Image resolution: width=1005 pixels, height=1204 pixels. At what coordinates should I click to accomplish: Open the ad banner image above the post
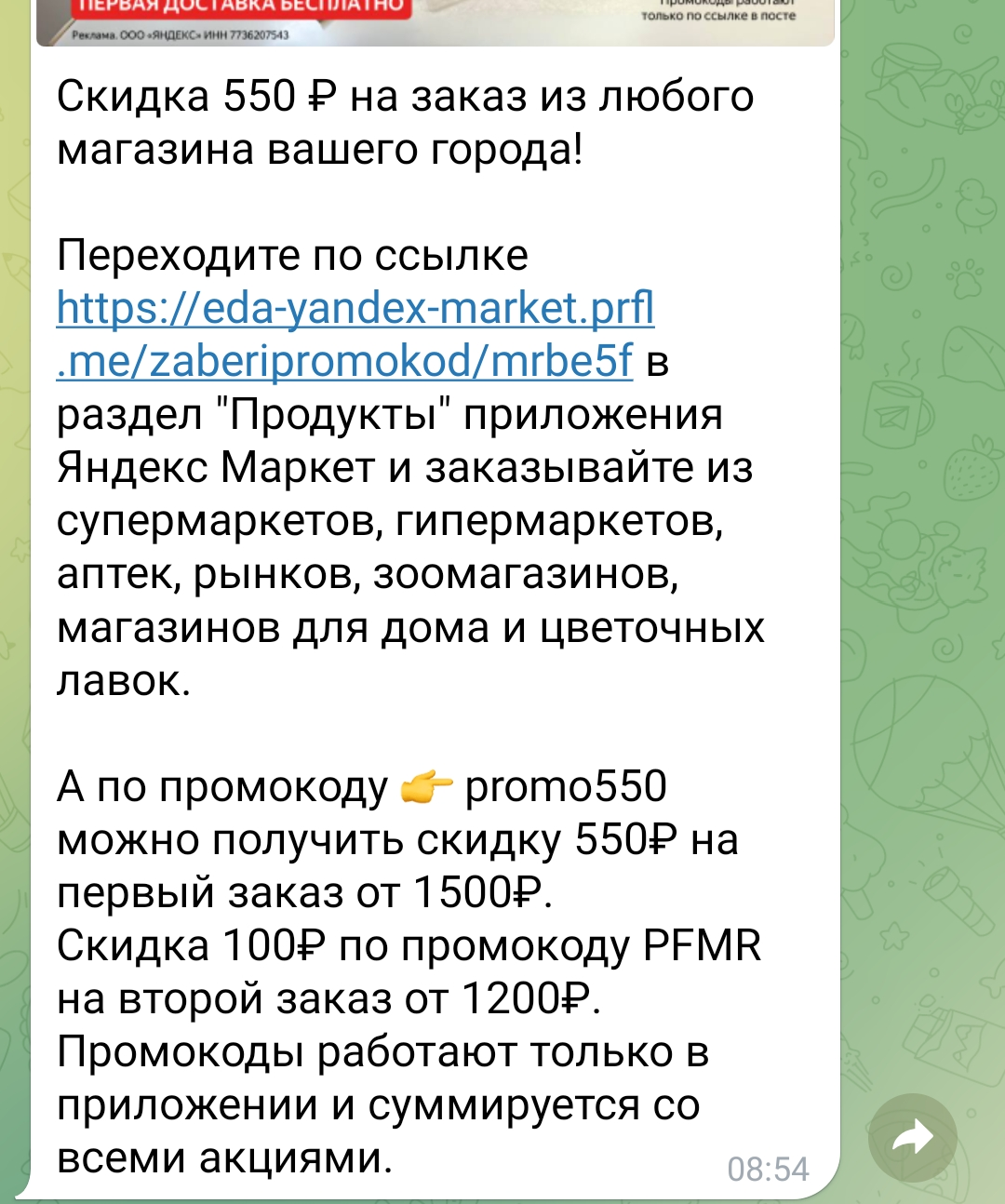point(435,22)
